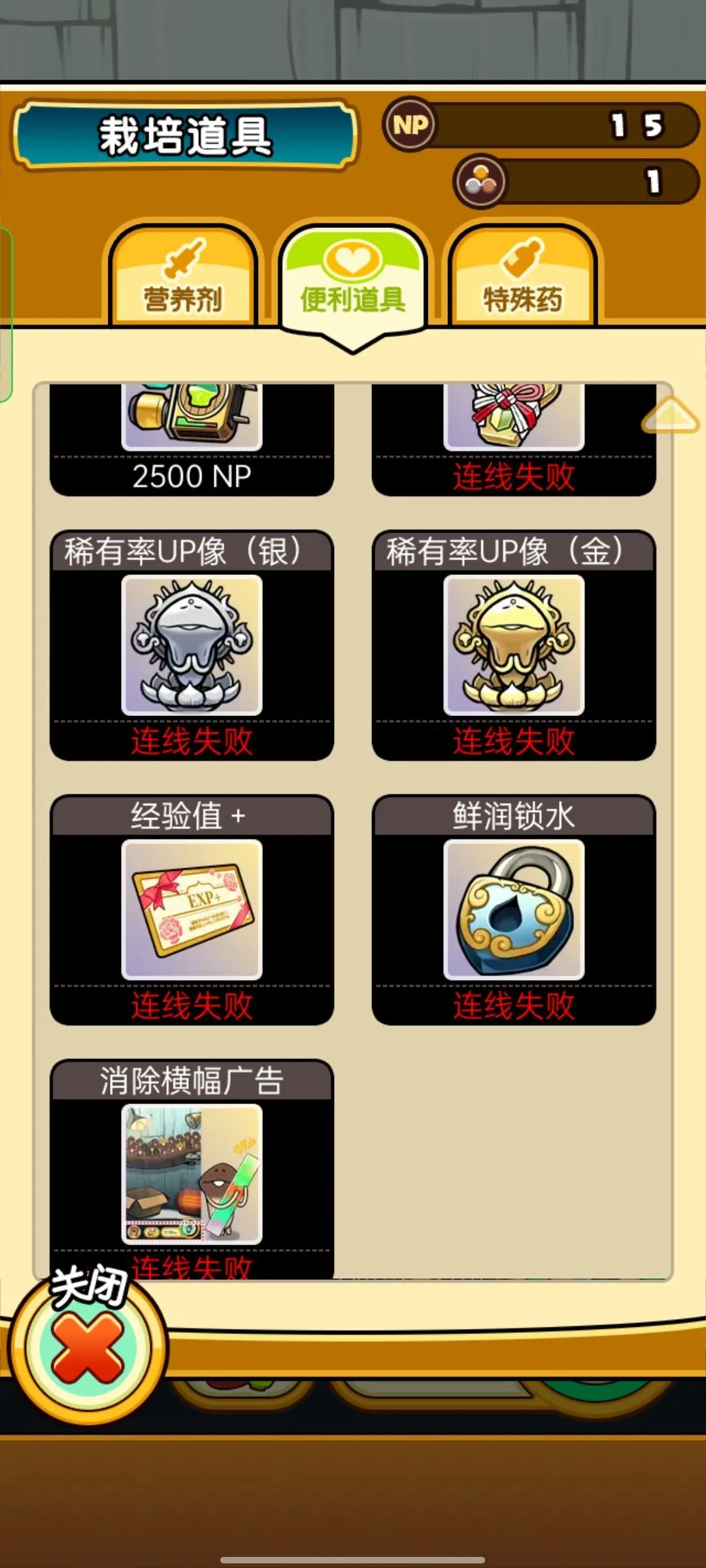Open the 经验值 + item card
Image resolution: width=706 pixels, height=1568 pixels.
click(192, 909)
